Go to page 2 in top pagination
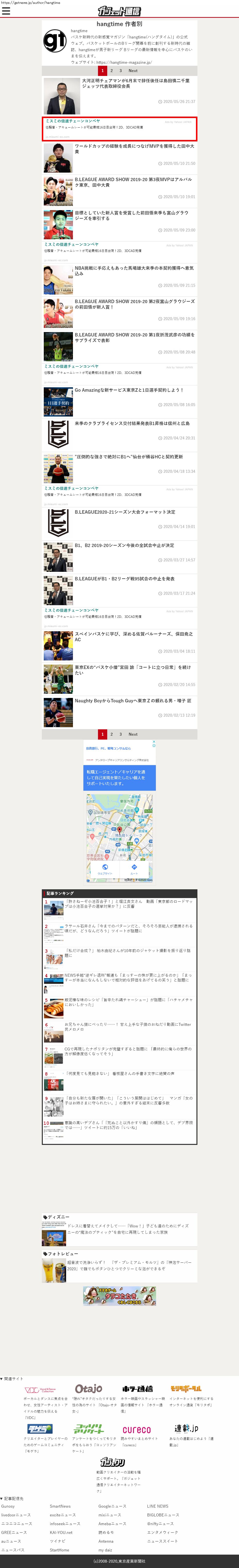The height and width of the screenshot is (1568, 239). point(111,71)
